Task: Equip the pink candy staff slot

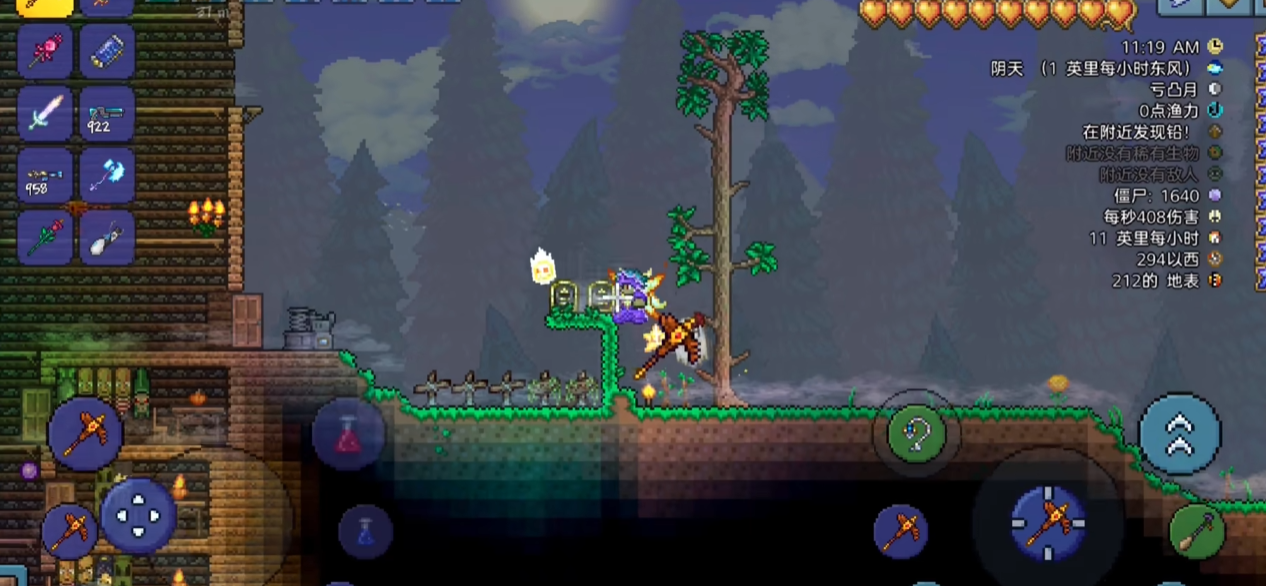Action: pyautogui.click(x=45, y=49)
